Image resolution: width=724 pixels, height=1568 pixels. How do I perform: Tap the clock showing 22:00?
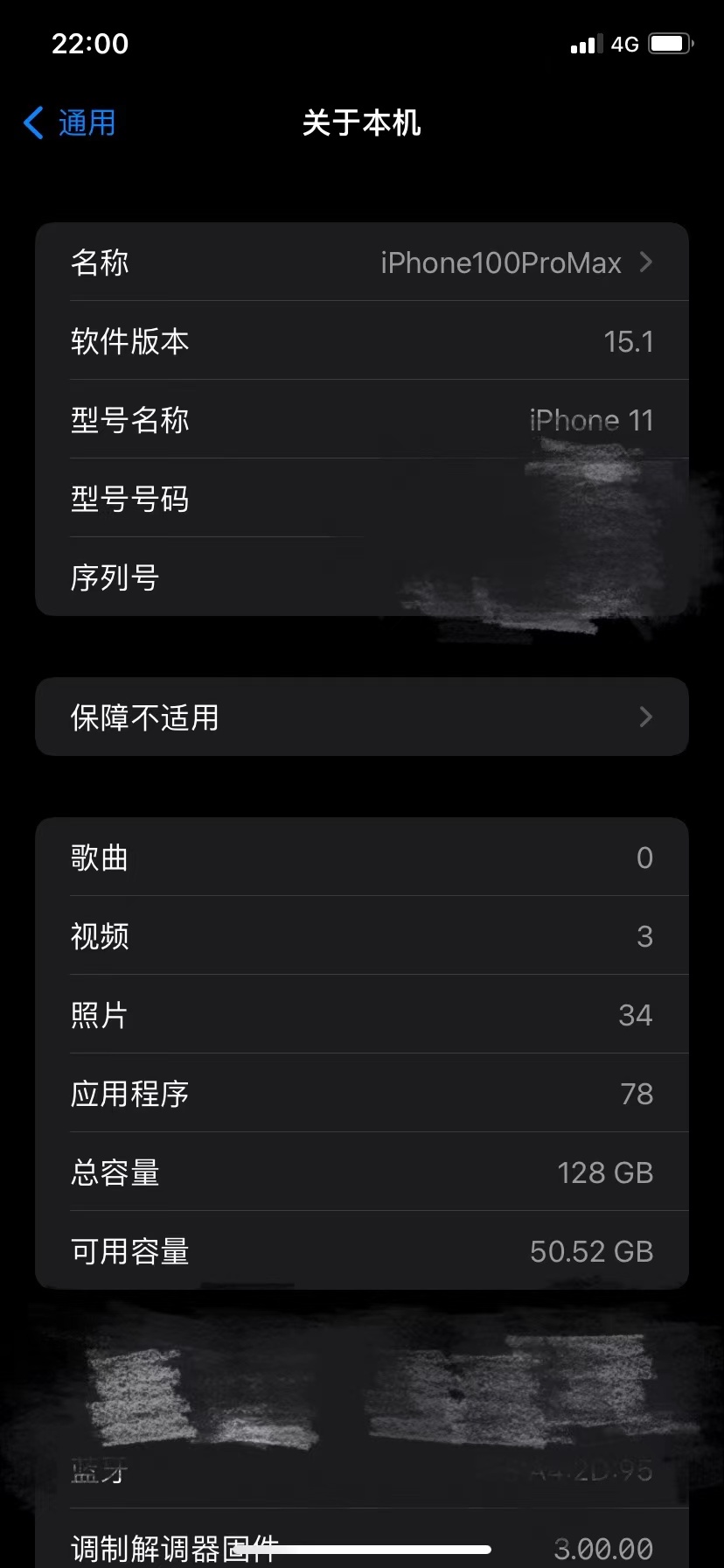(x=90, y=43)
